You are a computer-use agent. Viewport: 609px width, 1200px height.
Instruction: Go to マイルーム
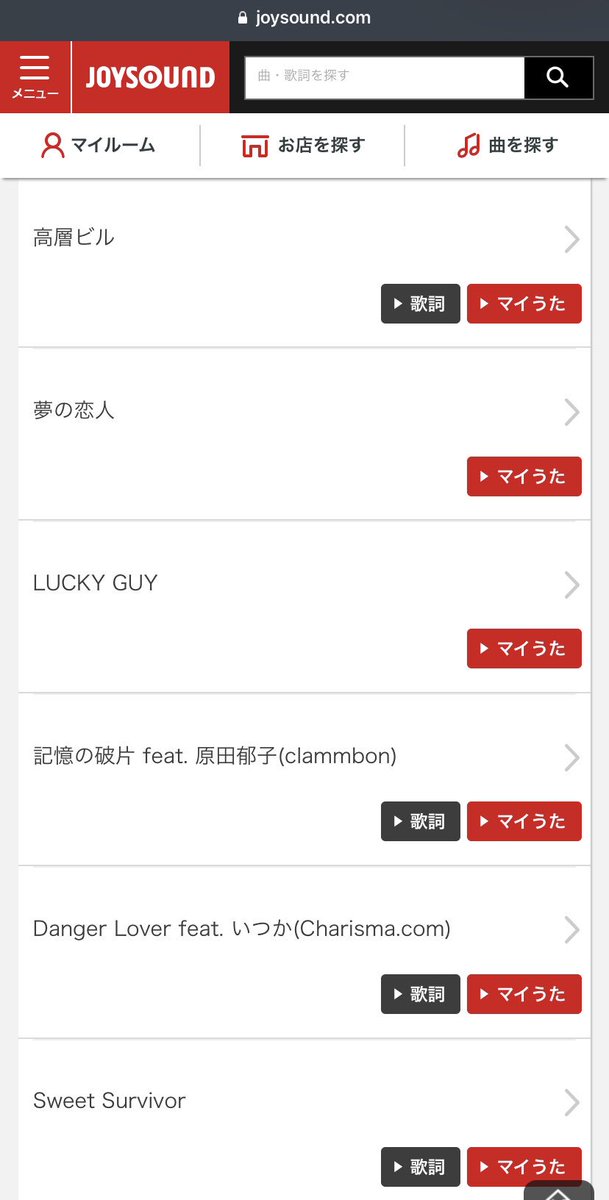click(98, 146)
